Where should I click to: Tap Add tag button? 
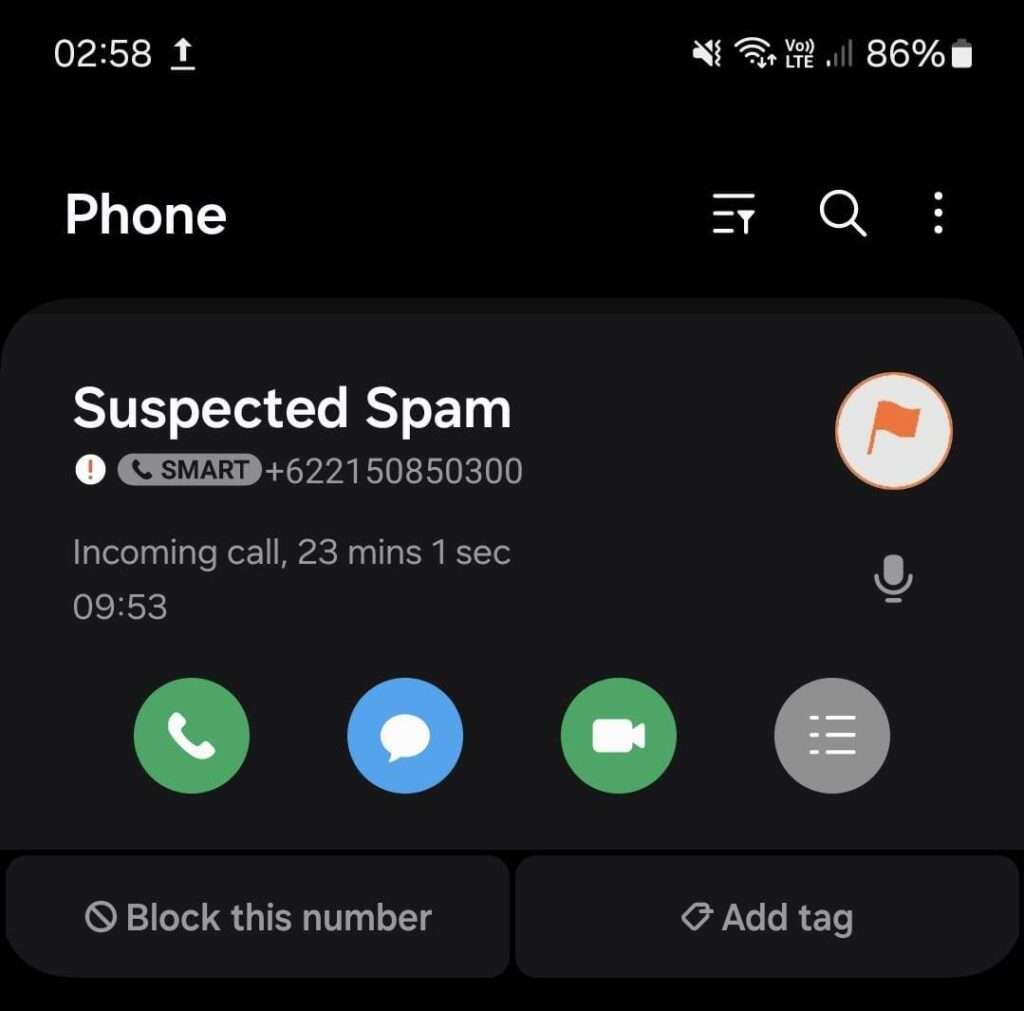point(767,917)
